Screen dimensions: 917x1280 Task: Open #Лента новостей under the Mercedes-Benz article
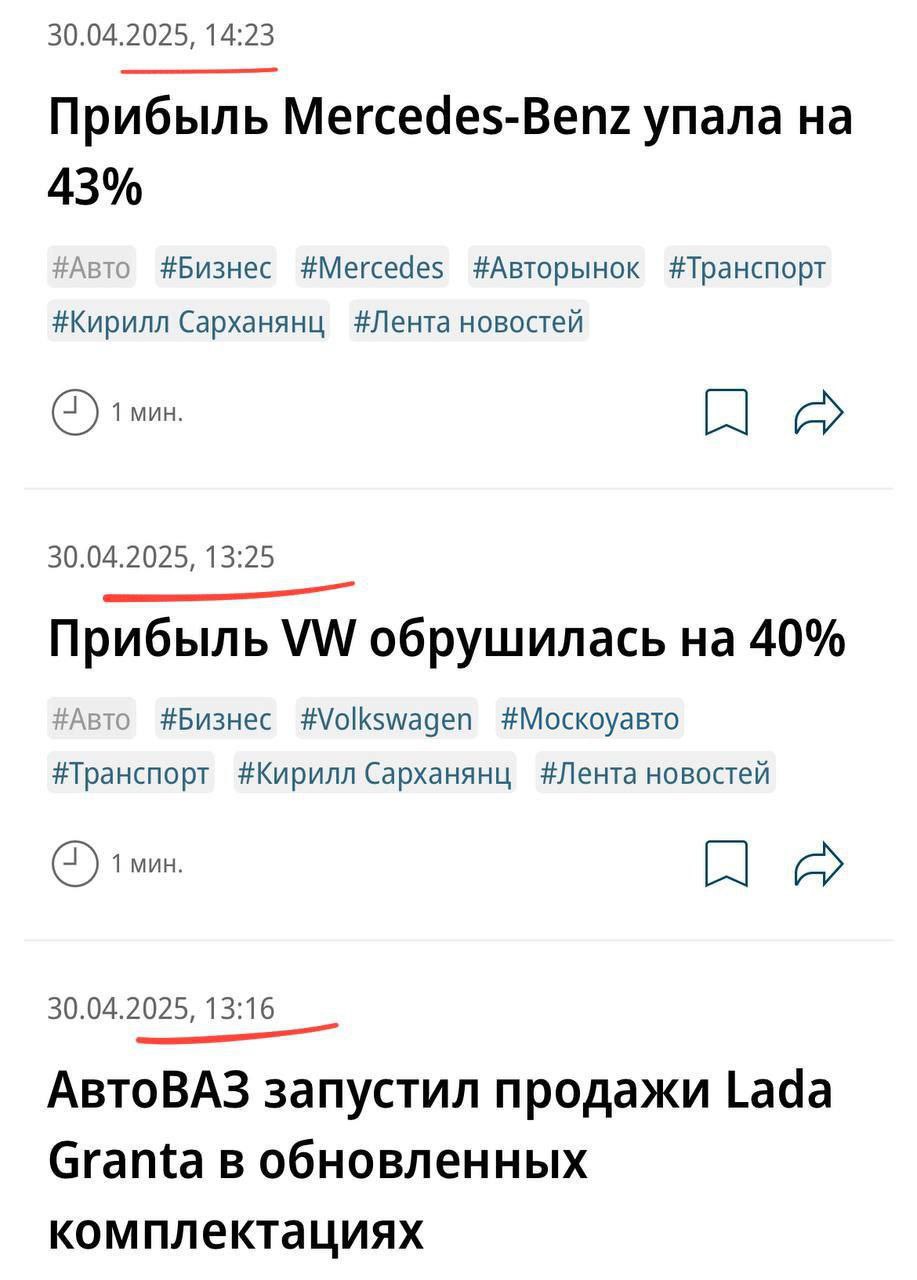coord(469,322)
